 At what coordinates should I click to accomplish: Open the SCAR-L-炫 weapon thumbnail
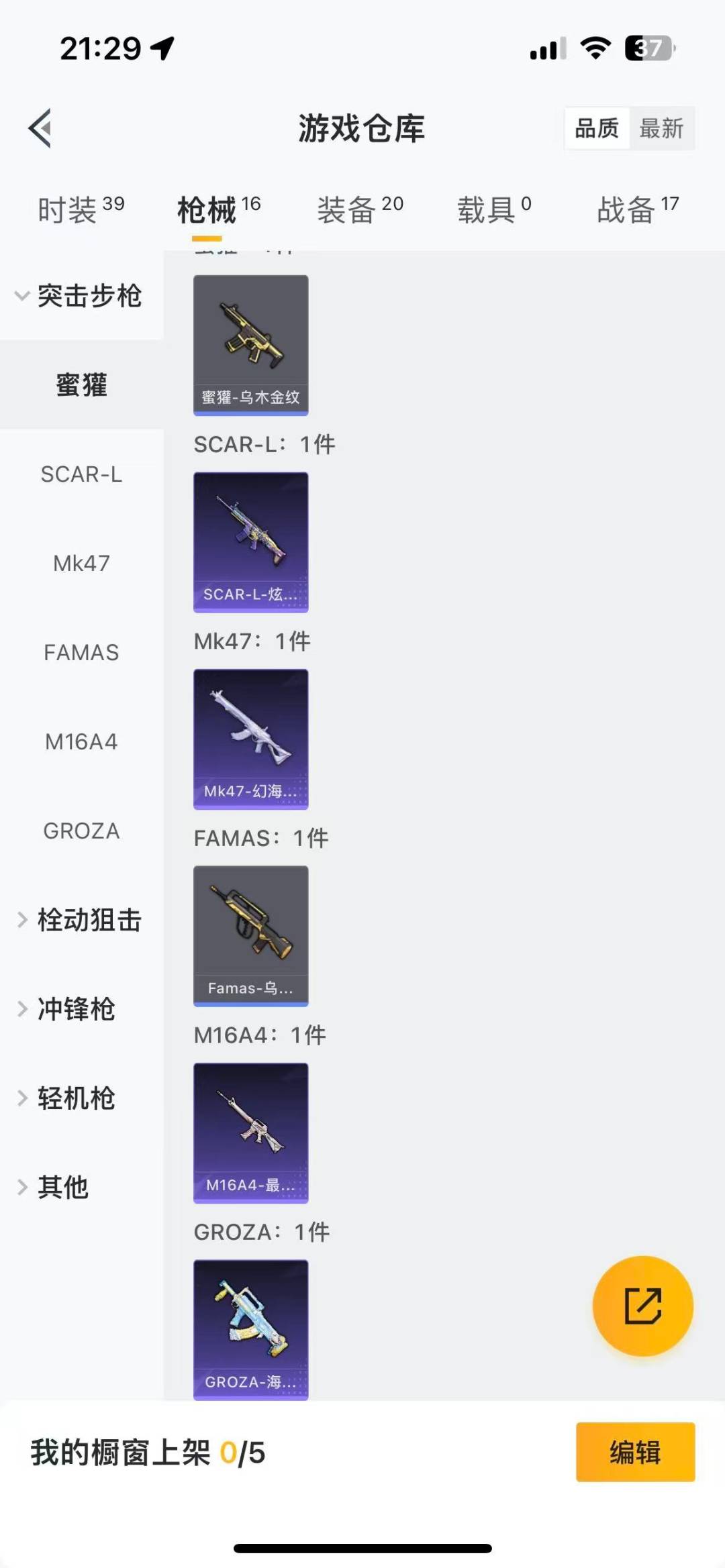[x=250, y=540]
